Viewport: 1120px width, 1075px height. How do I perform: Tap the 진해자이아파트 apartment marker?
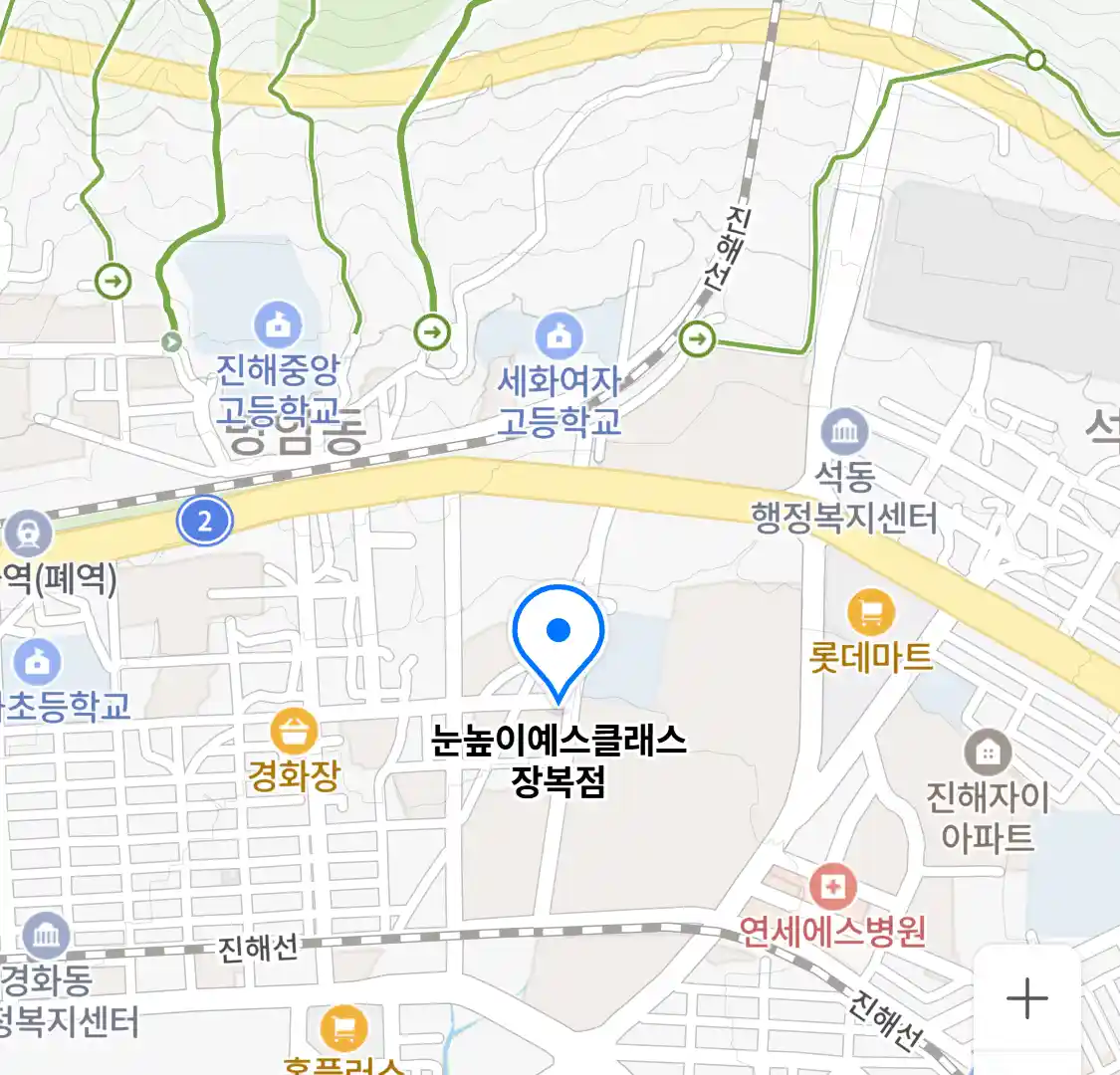point(988,752)
